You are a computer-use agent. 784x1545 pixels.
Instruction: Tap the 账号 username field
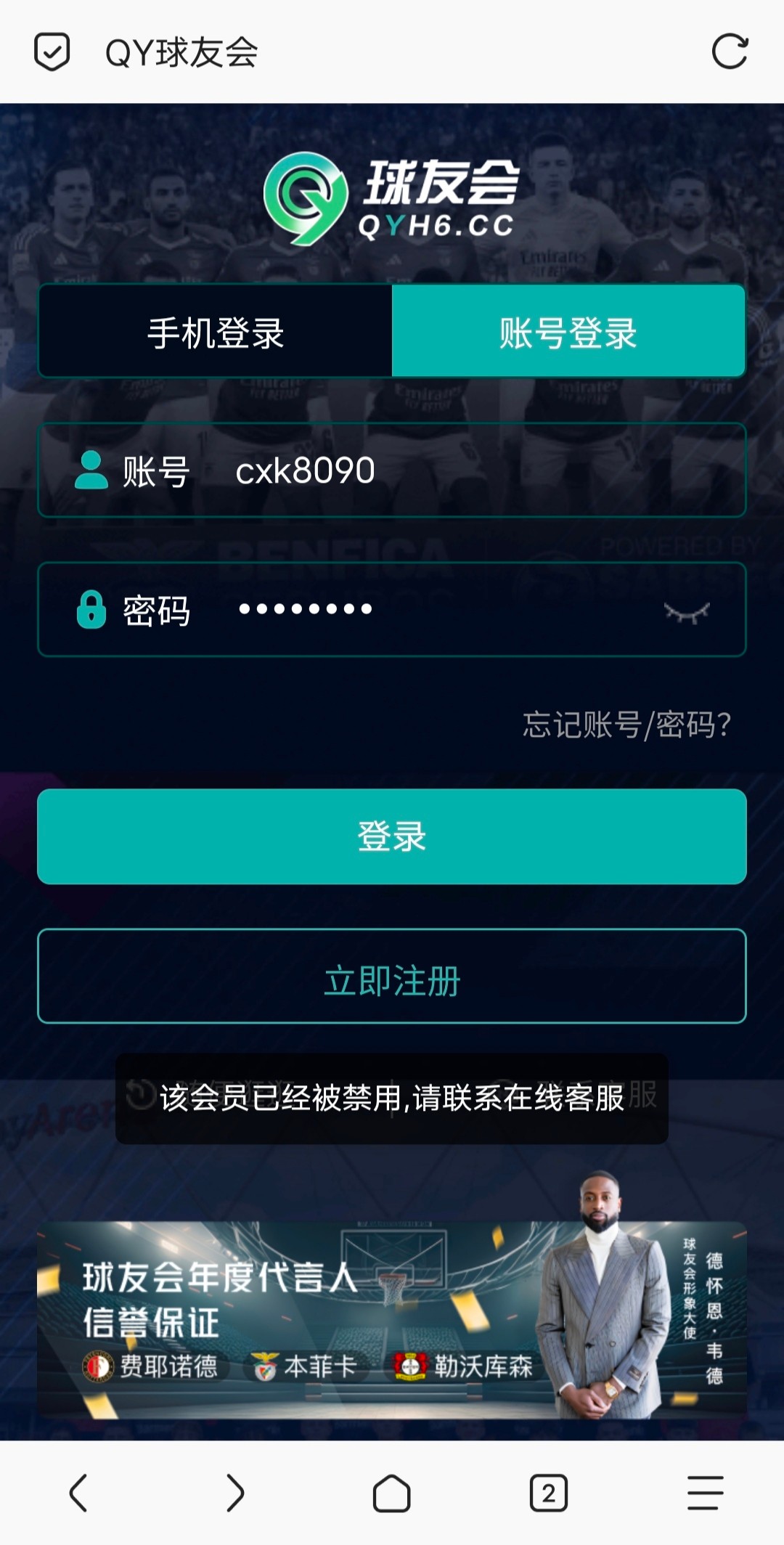[x=392, y=470]
